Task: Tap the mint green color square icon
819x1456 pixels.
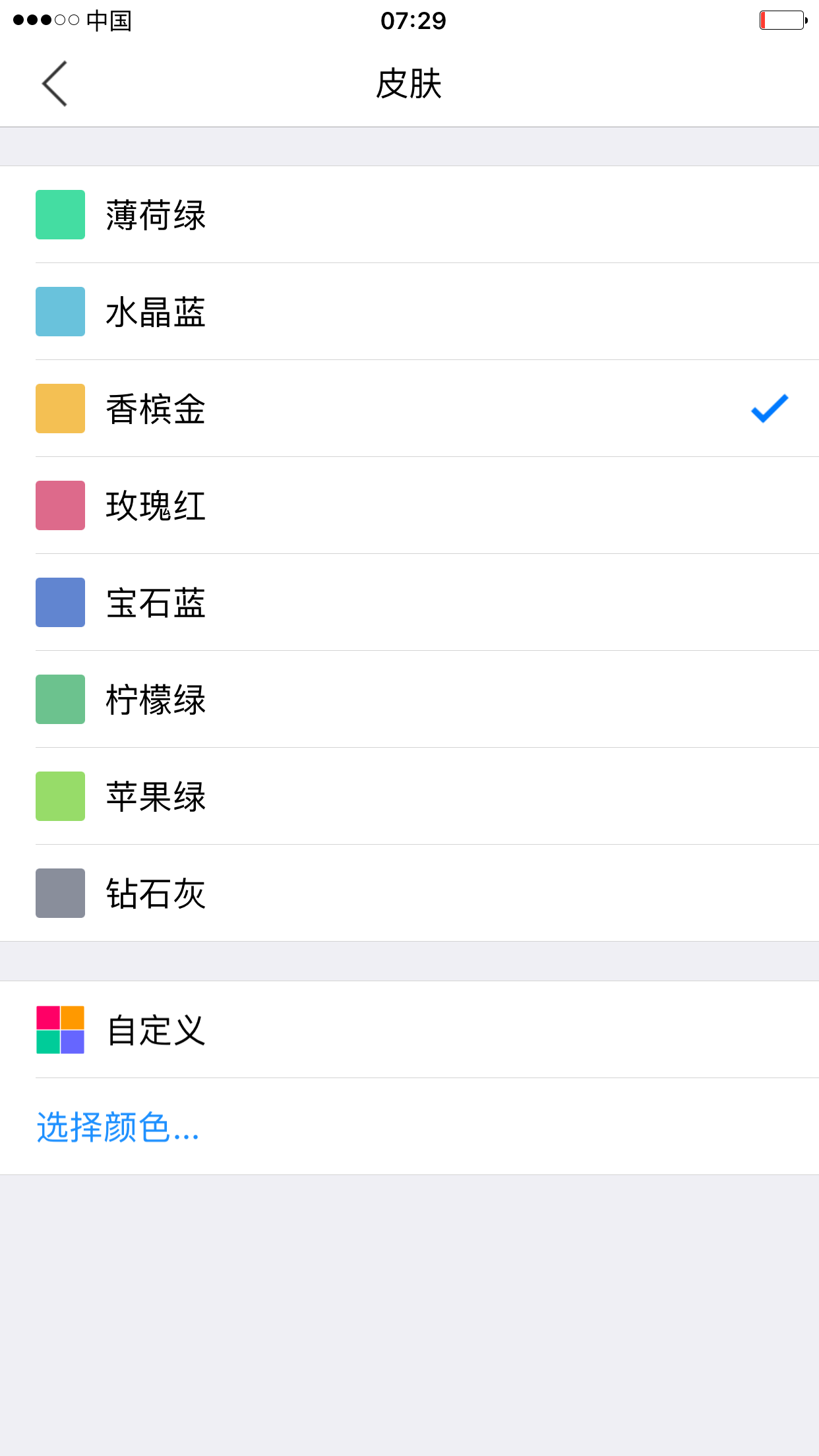Action: (60, 214)
